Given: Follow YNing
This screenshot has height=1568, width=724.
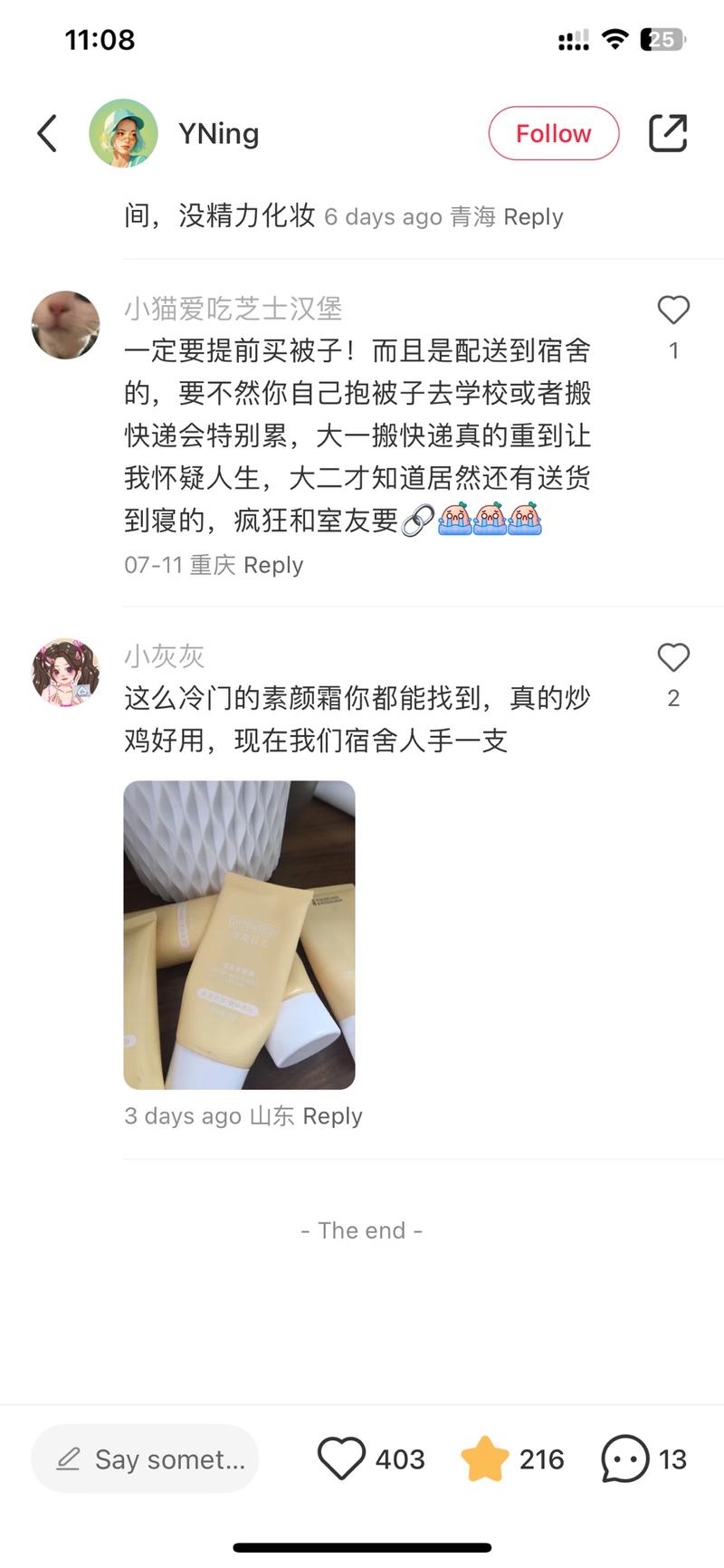Looking at the screenshot, I should tap(553, 133).
